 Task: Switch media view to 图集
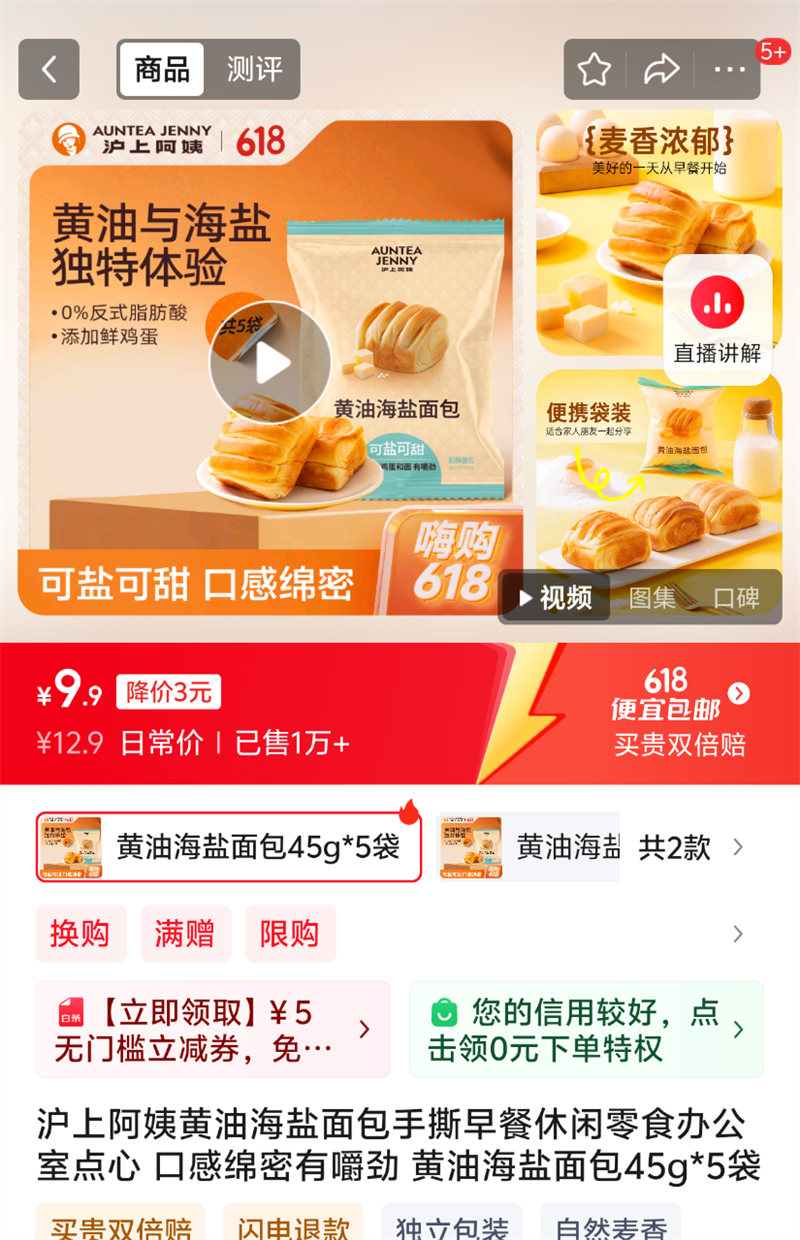tap(652, 598)
